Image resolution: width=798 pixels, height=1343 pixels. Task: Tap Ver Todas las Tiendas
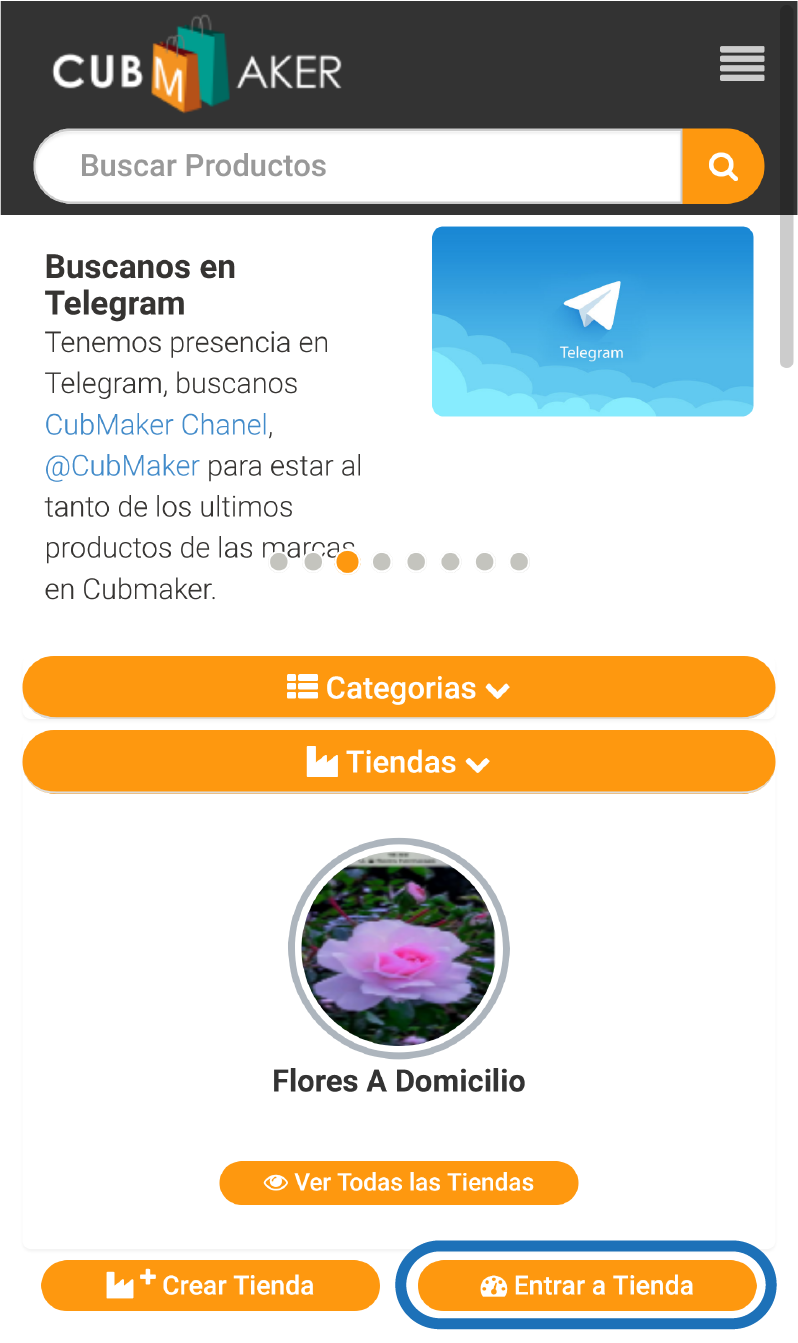click(398, 1183)
